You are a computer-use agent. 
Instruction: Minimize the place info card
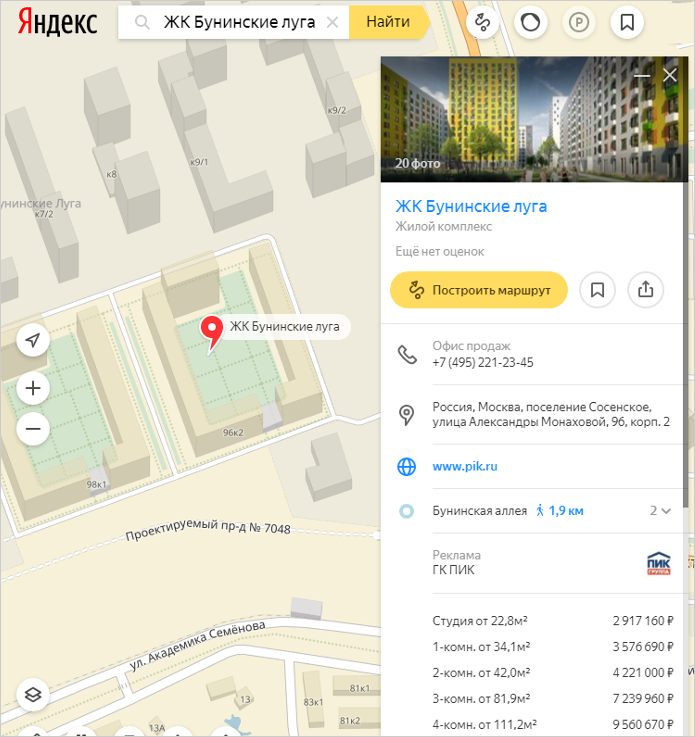pyautogui.click(x=642, y=75)
